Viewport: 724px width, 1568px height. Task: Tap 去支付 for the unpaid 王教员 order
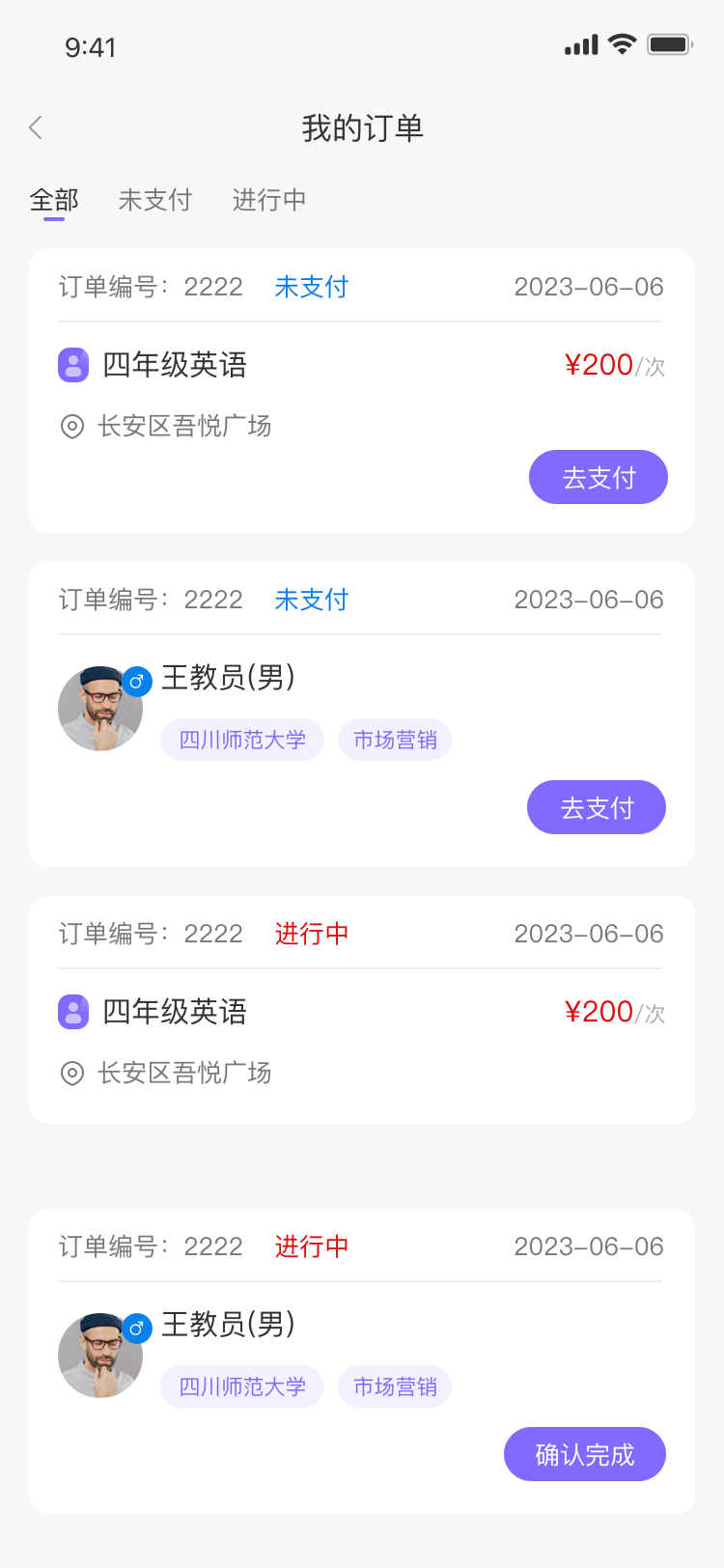click(596, 807)
